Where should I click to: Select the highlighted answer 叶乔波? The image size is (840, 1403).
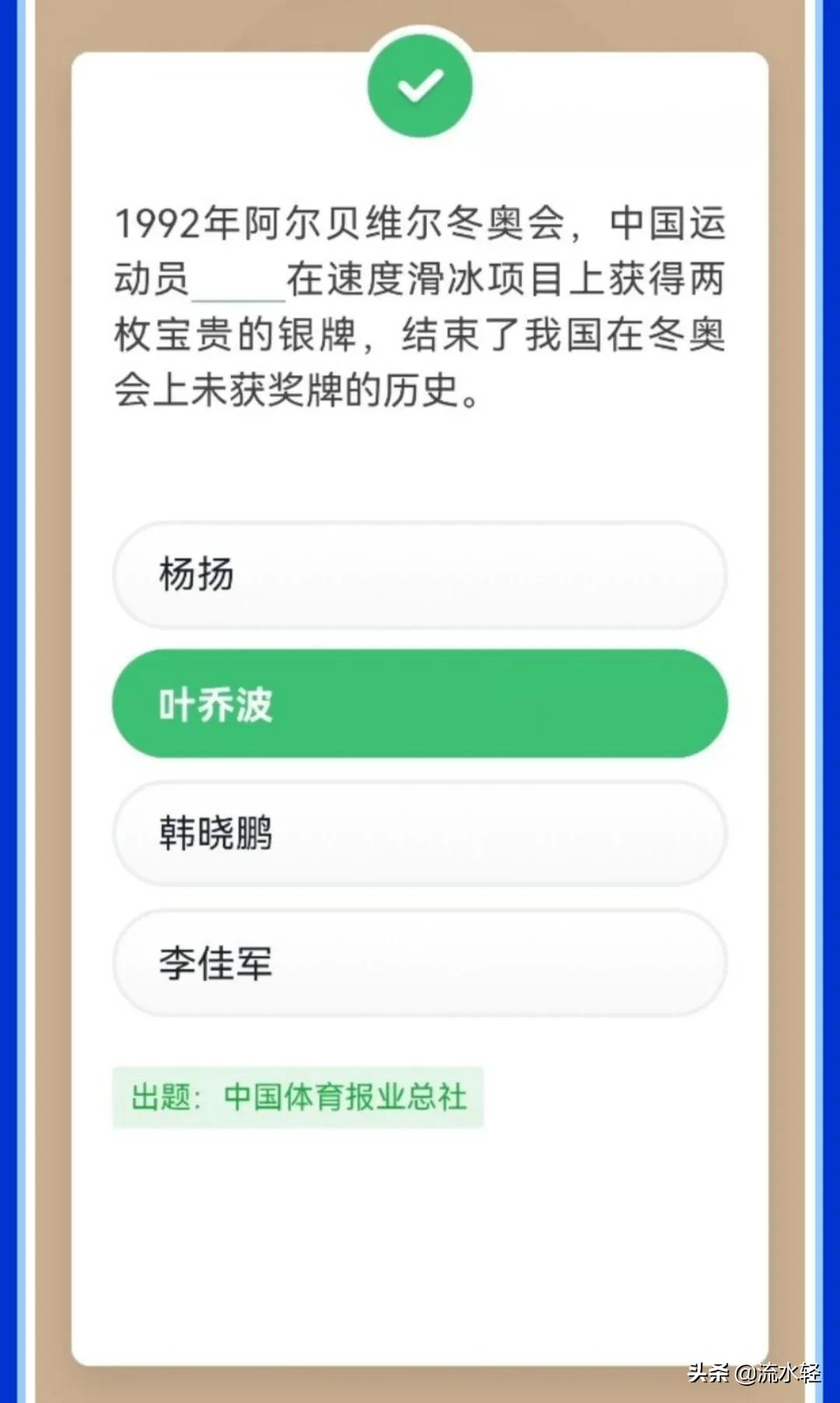420,704
